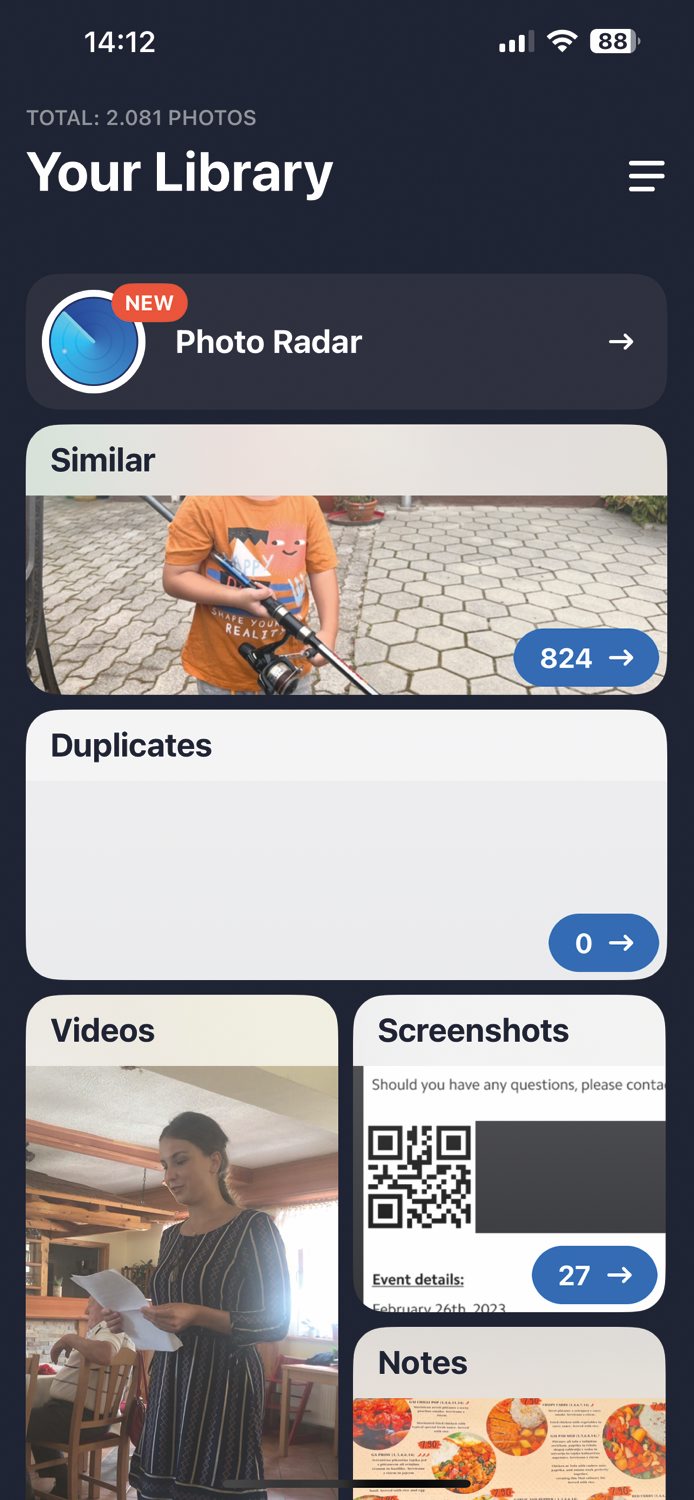Open the hamburger menu
The image size is (694, 1500).
pos(646,176)
